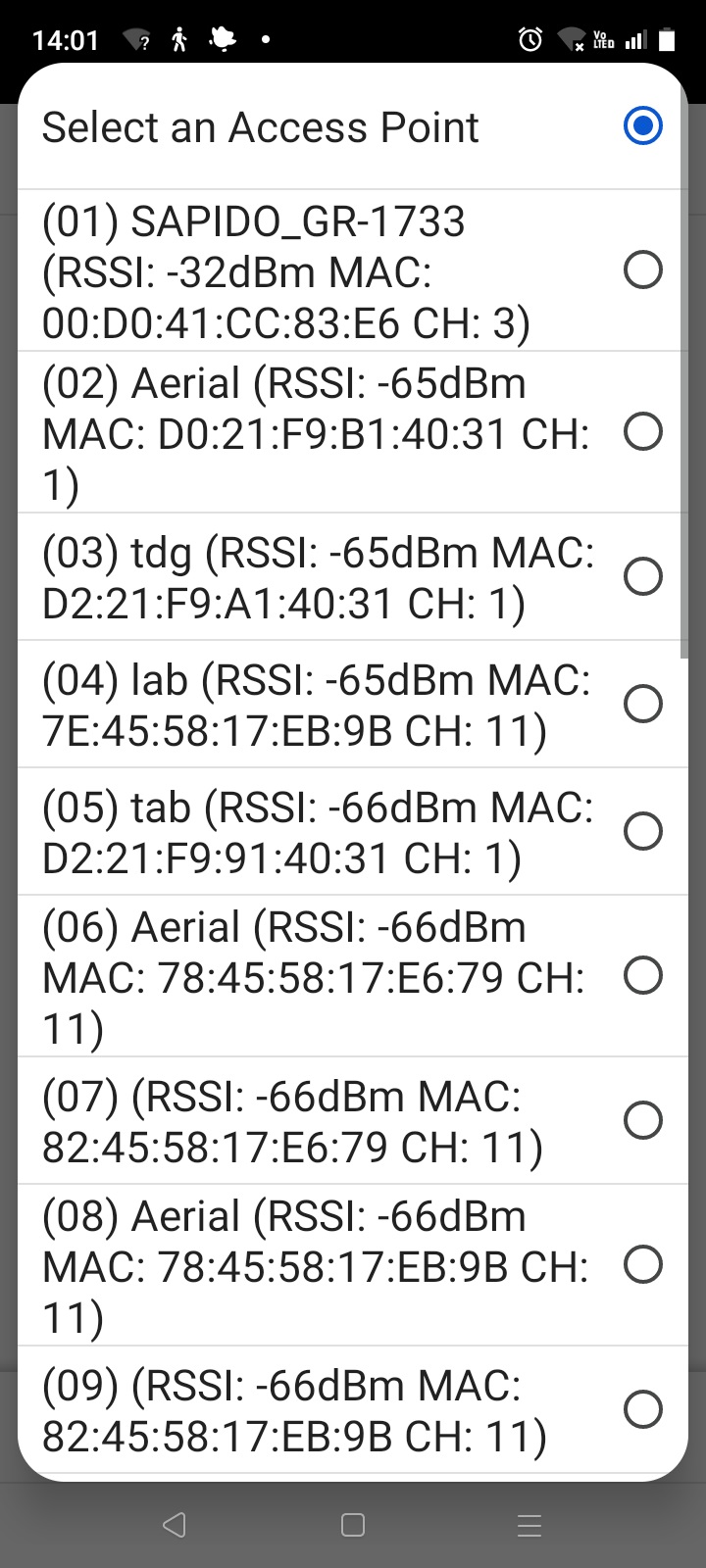Pick the (03) tdg access point
Viewport: 706px width, 1568px height.
pyautogui.click(x=352, y=577)
